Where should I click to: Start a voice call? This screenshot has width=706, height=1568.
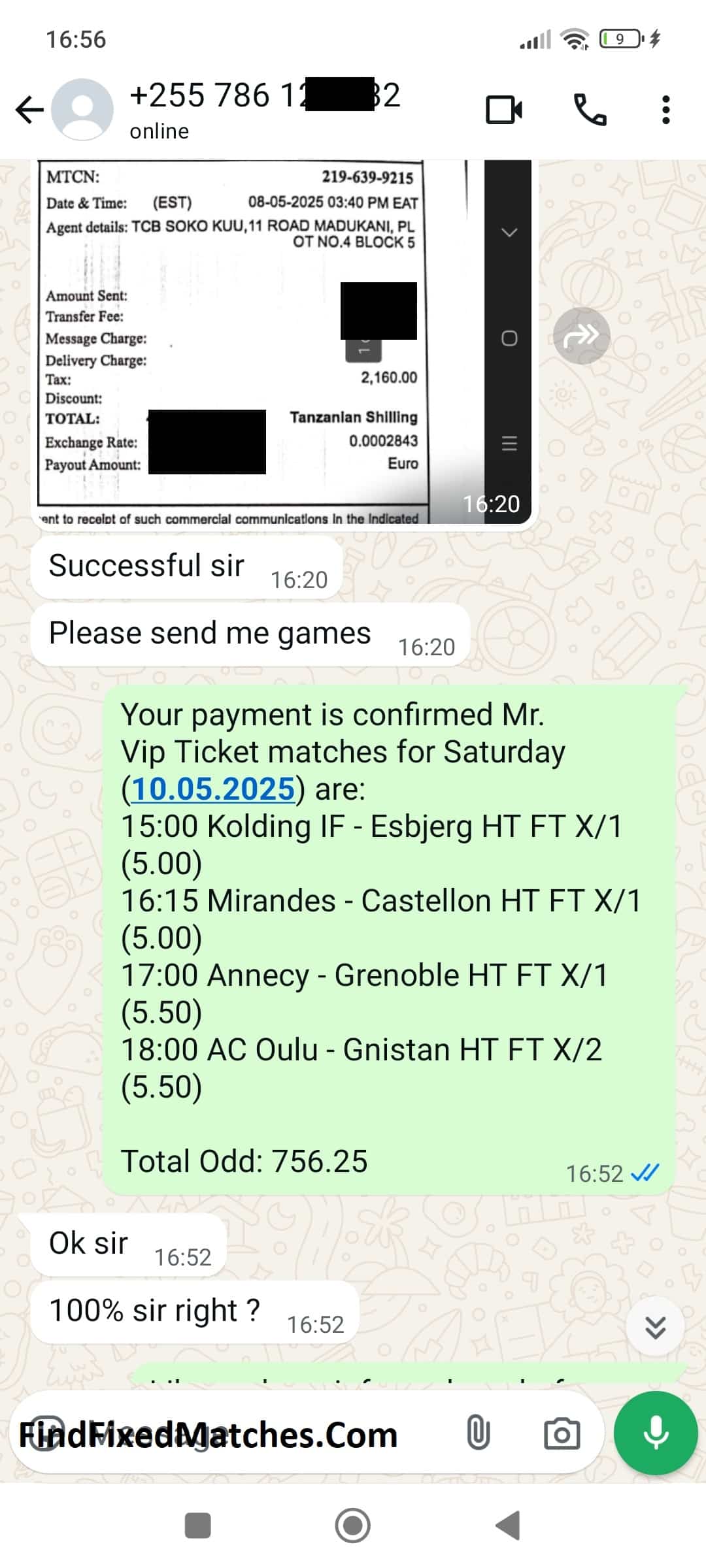pyautogui.click(x=590, y=110)
